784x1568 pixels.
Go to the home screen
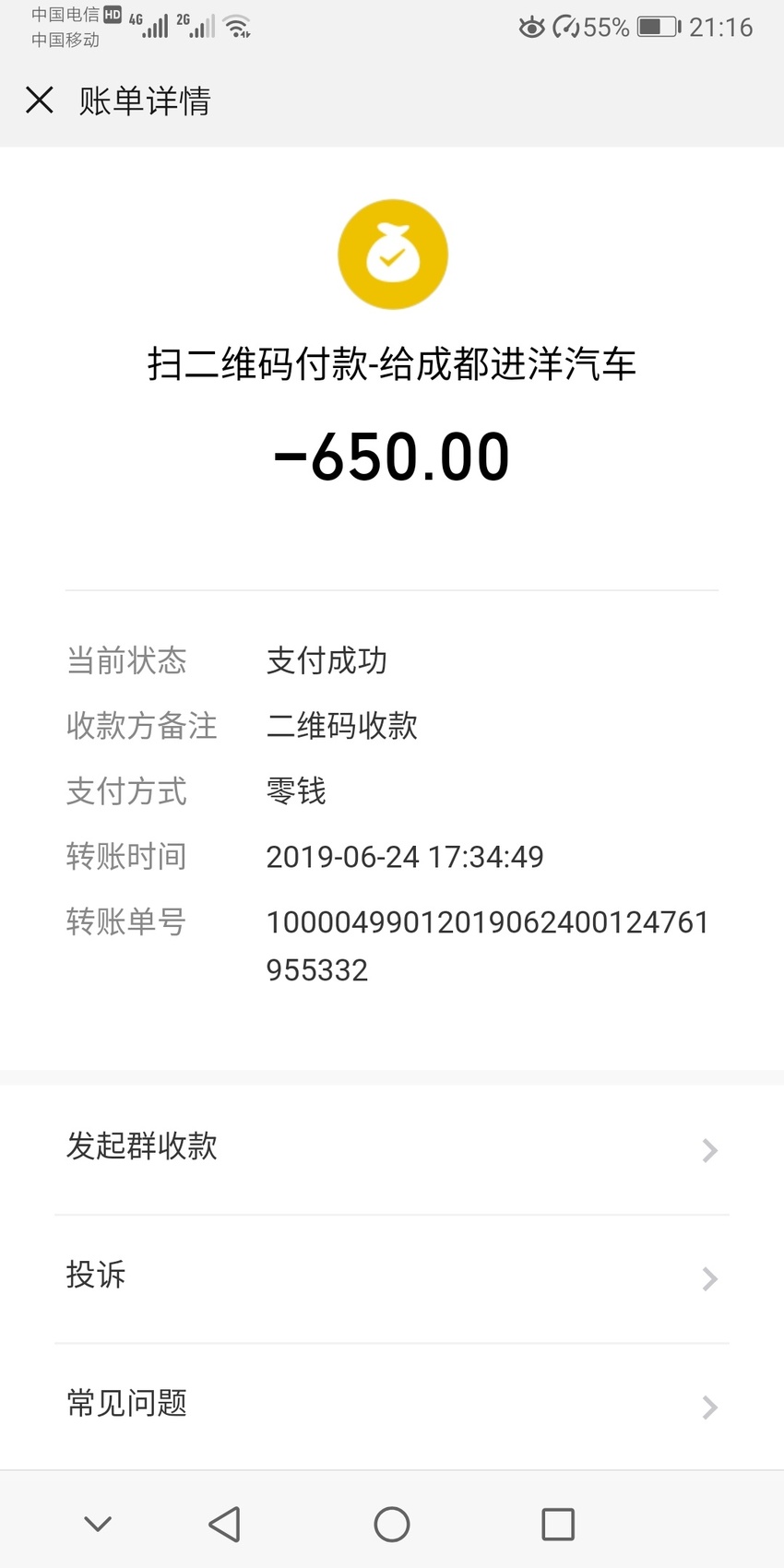(392, 1525)
